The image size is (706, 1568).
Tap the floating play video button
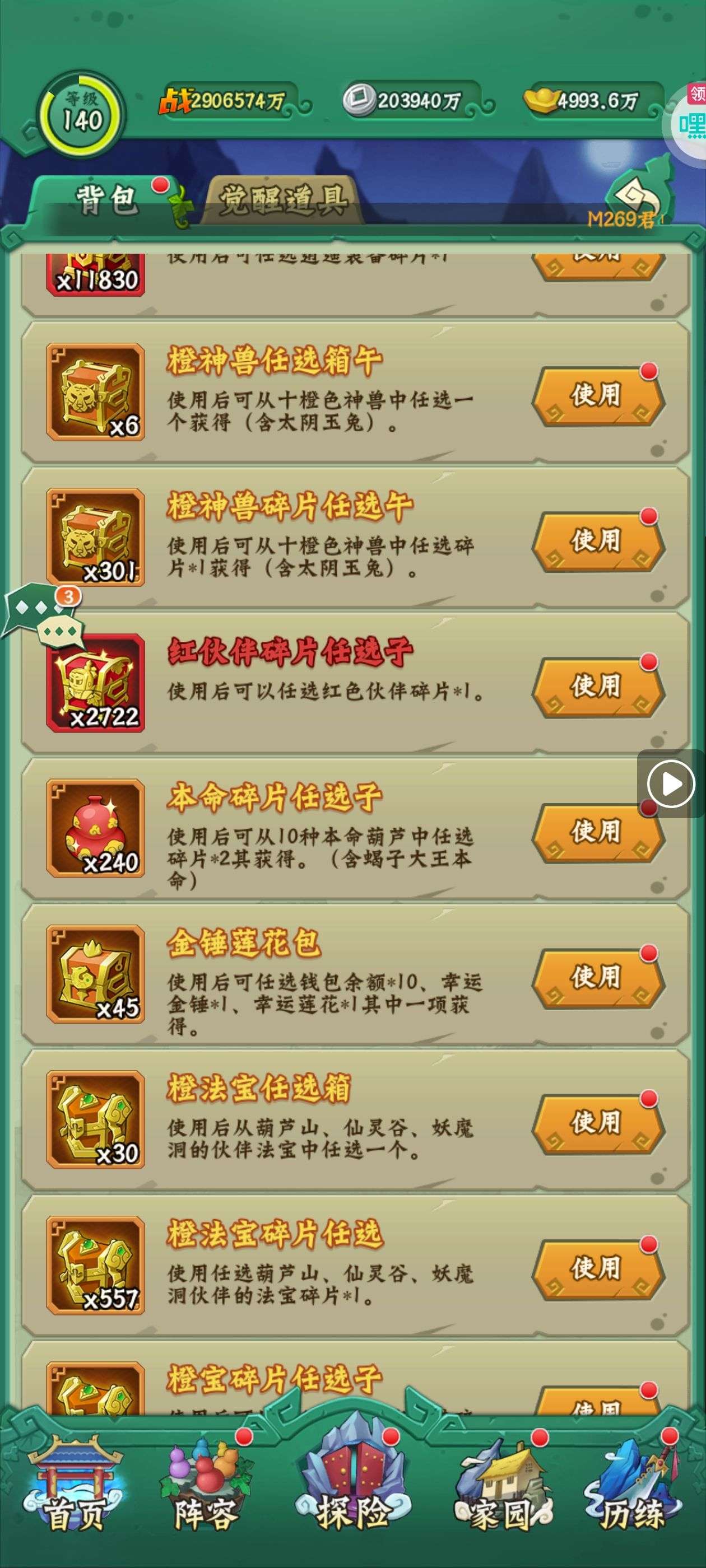(671, 784)
